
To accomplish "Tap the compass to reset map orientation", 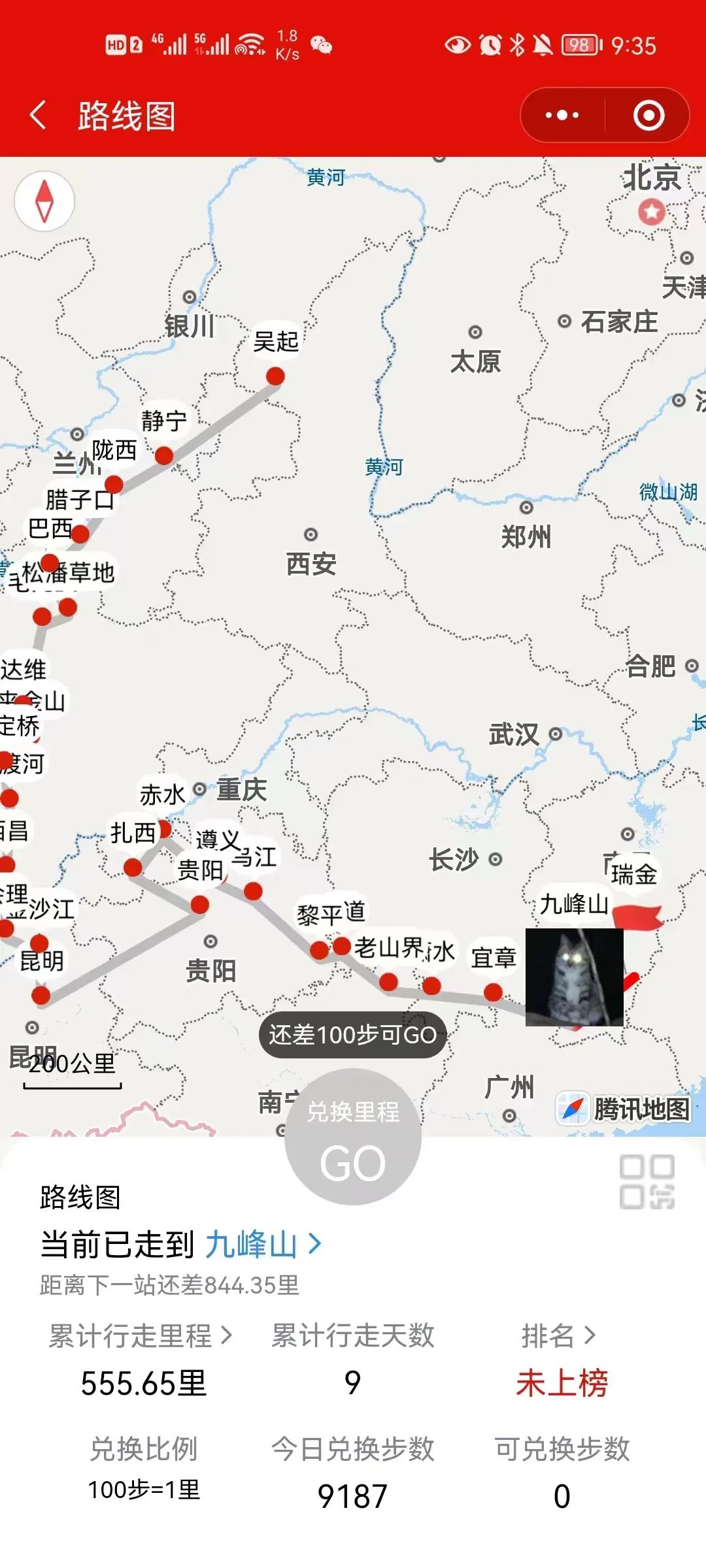I will [44, 201].
